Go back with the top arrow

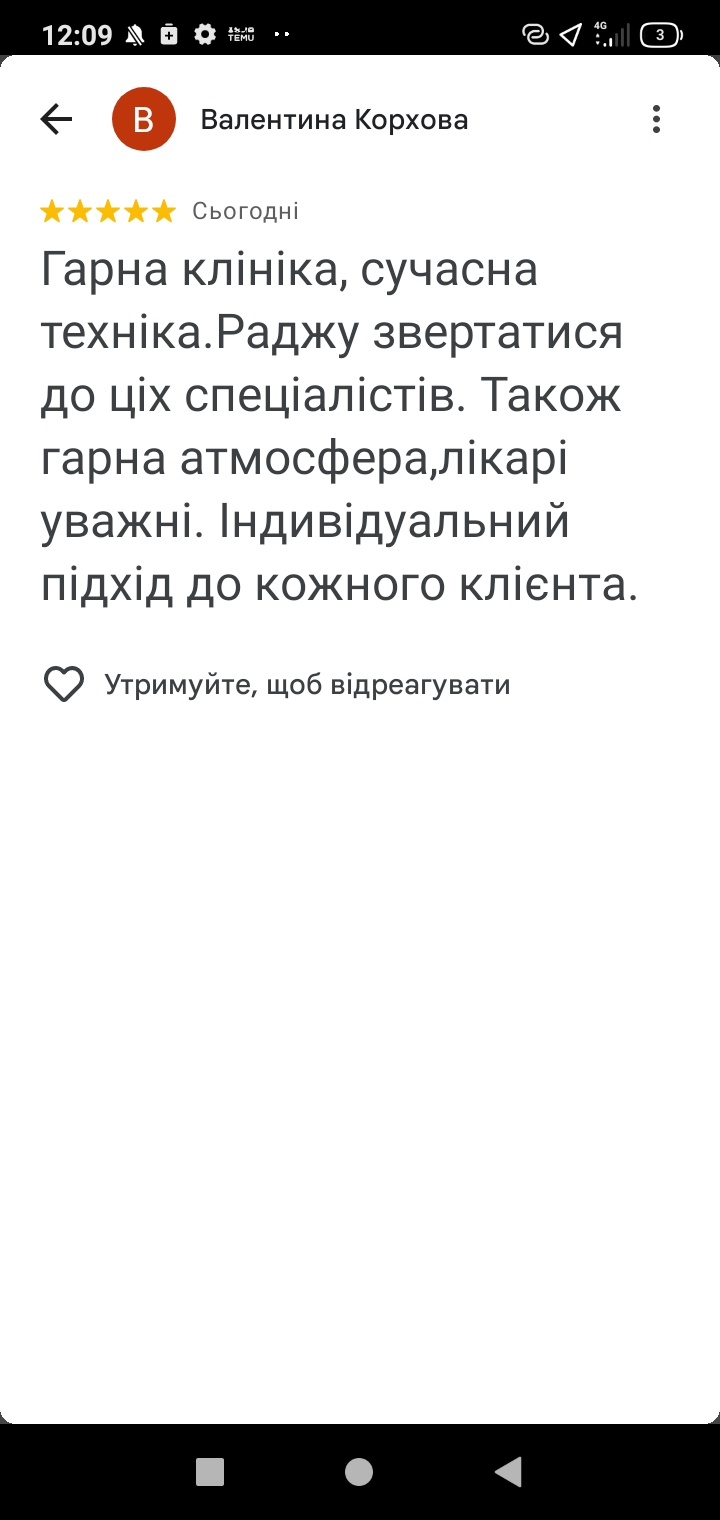(x=56, y=120)
